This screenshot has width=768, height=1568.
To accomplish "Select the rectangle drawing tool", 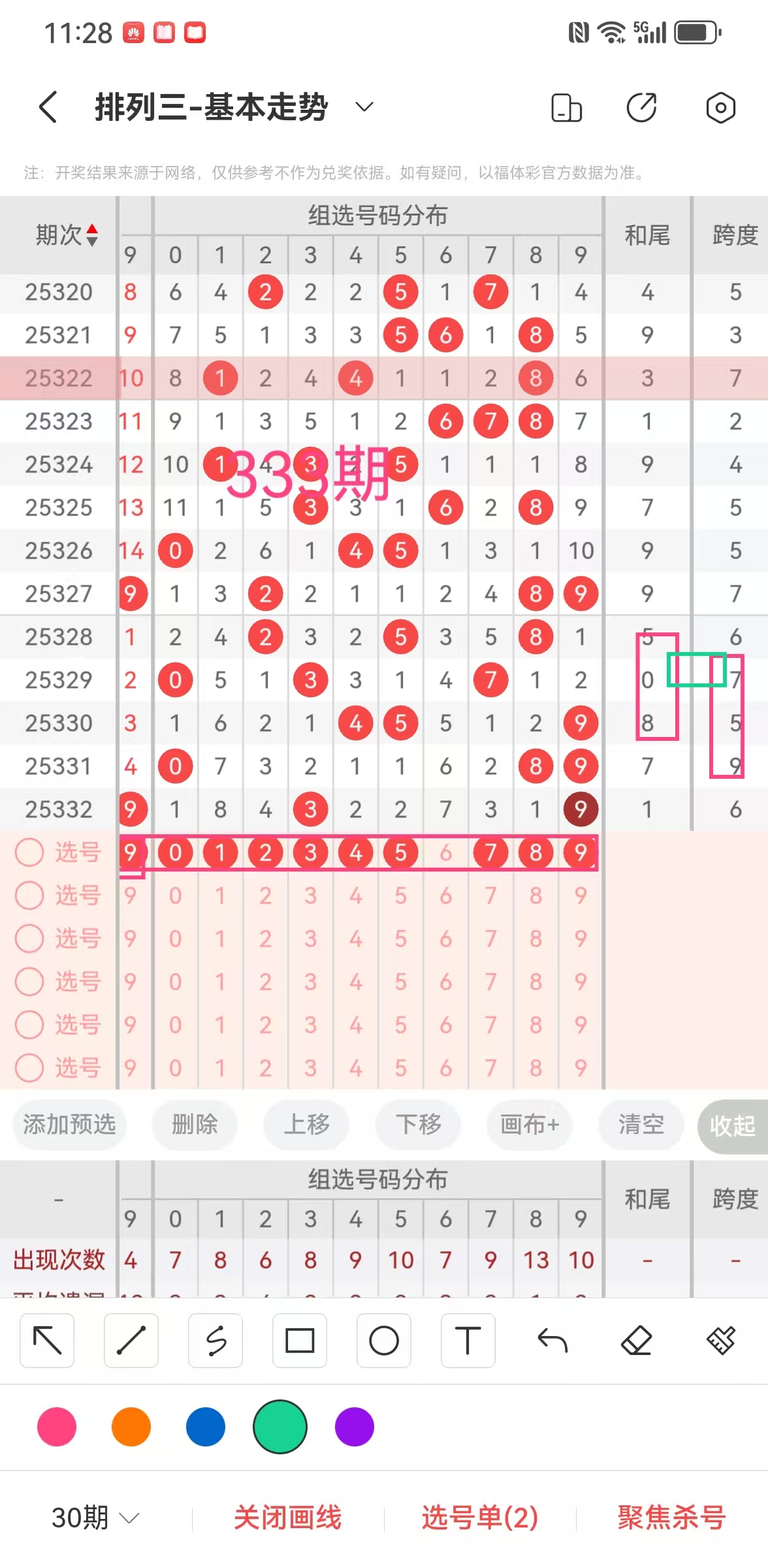I will click(x=300, y=1341).
